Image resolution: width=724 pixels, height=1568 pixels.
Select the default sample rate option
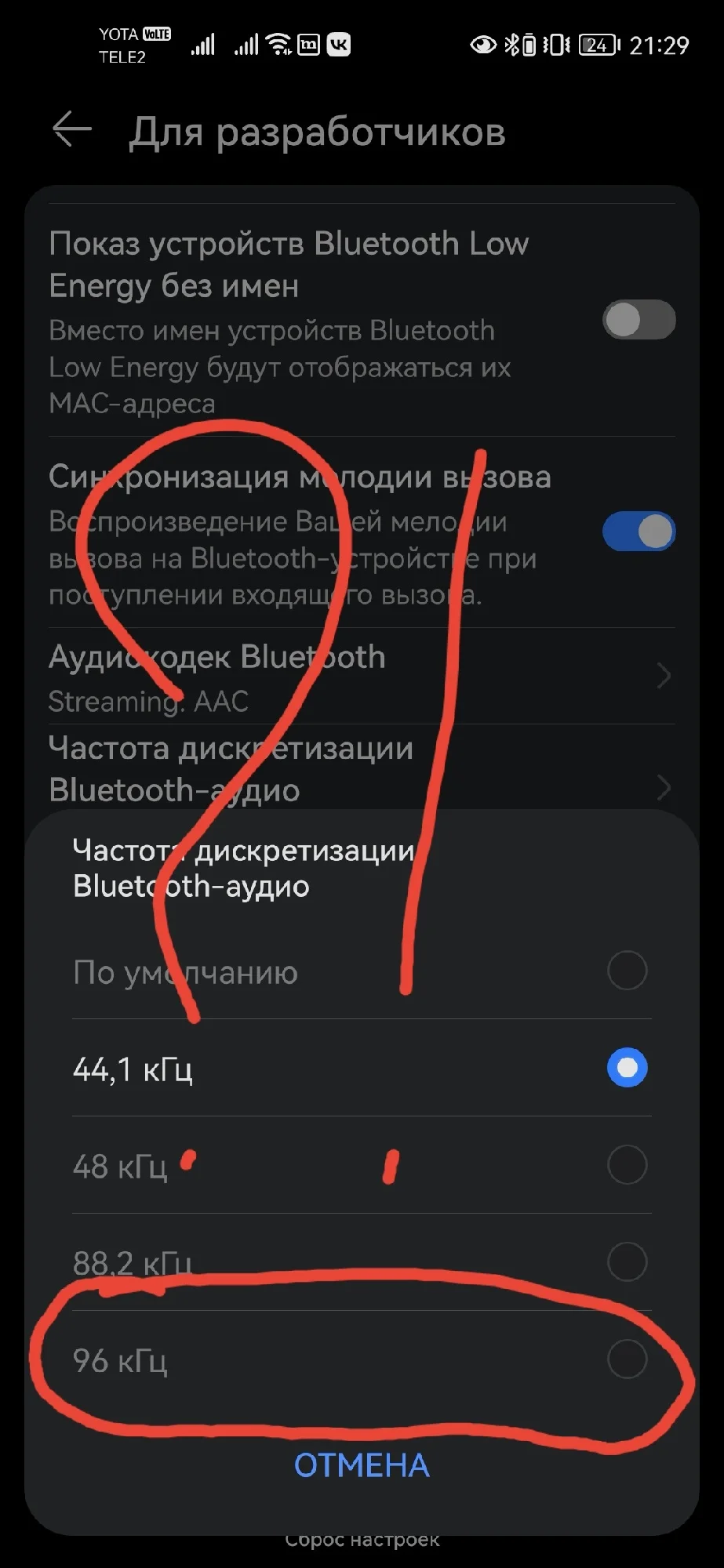coord(362,971)
